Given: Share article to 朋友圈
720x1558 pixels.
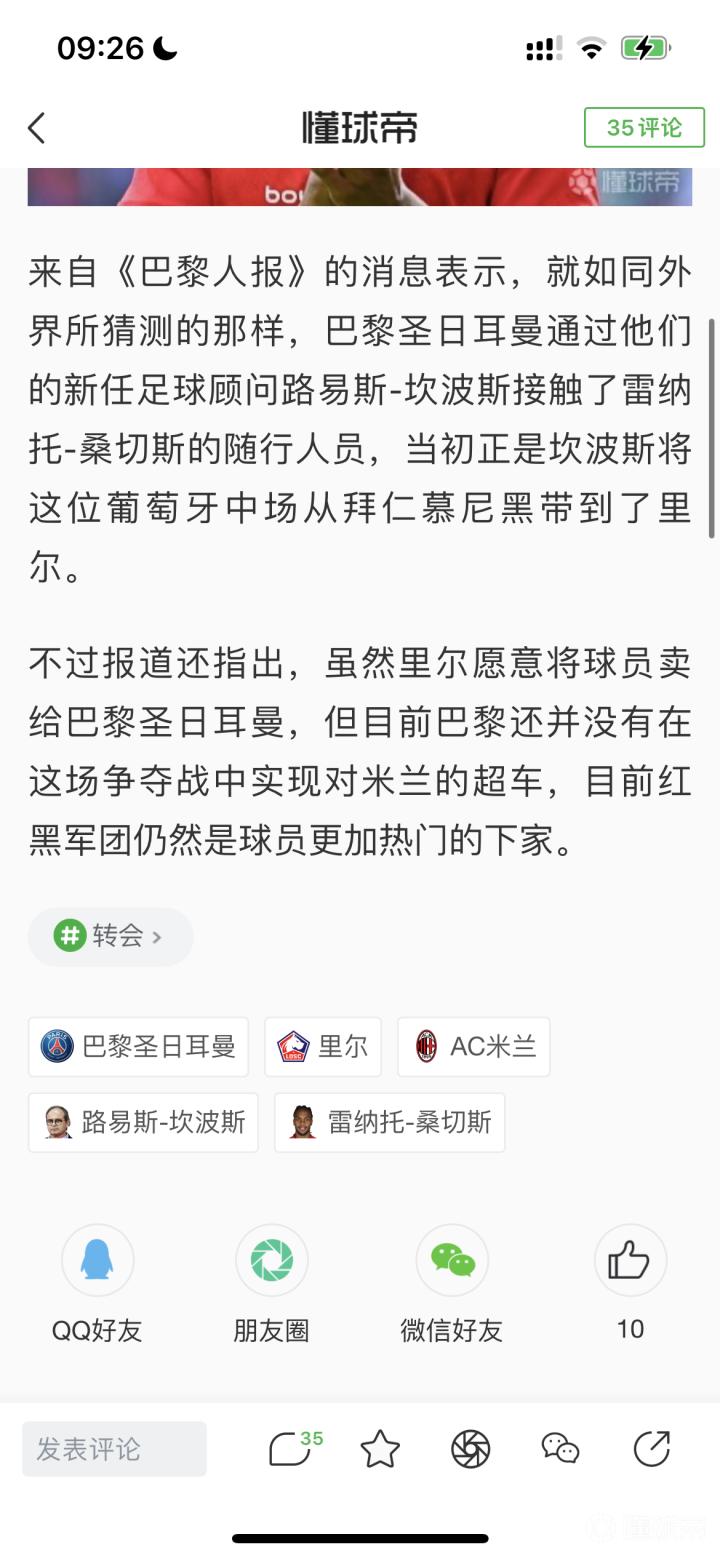Looking at the screenshot, I should coord(271,1260).
